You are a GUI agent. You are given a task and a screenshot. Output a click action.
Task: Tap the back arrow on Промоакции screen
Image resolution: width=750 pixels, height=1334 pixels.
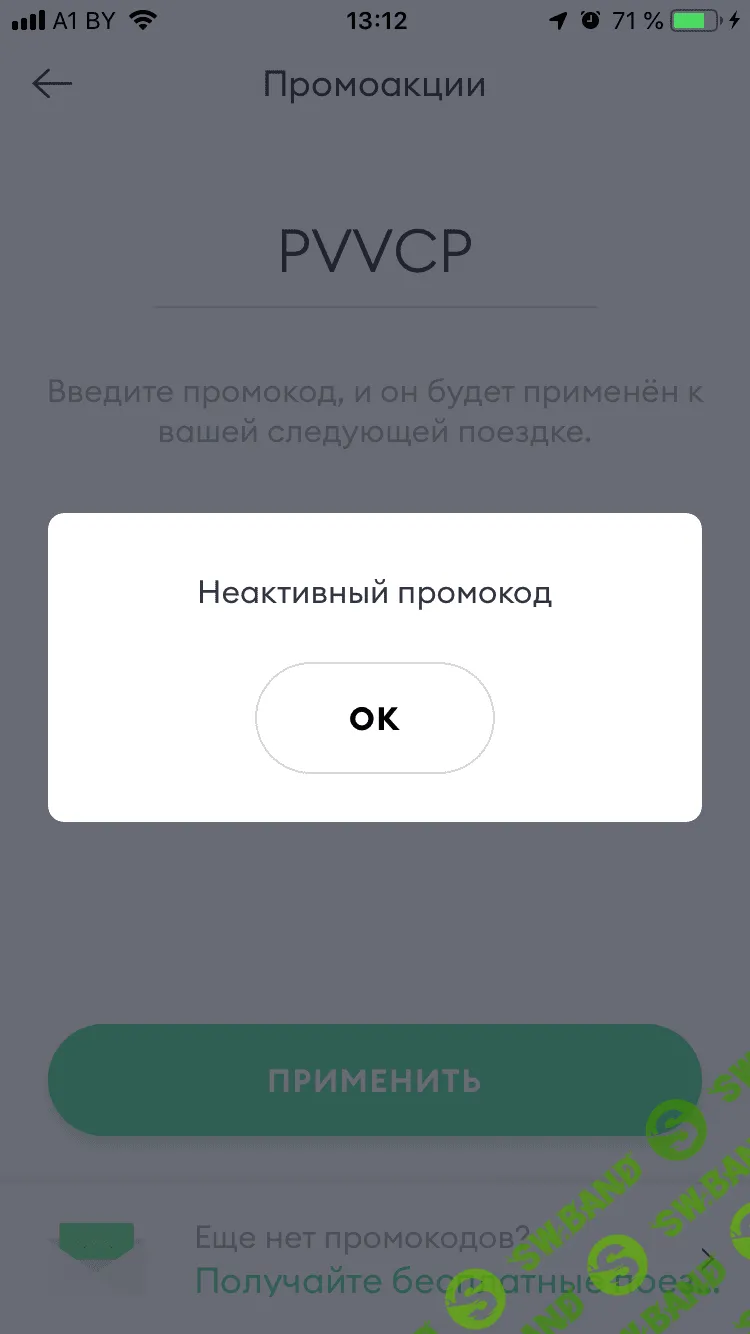click(50, 84)
